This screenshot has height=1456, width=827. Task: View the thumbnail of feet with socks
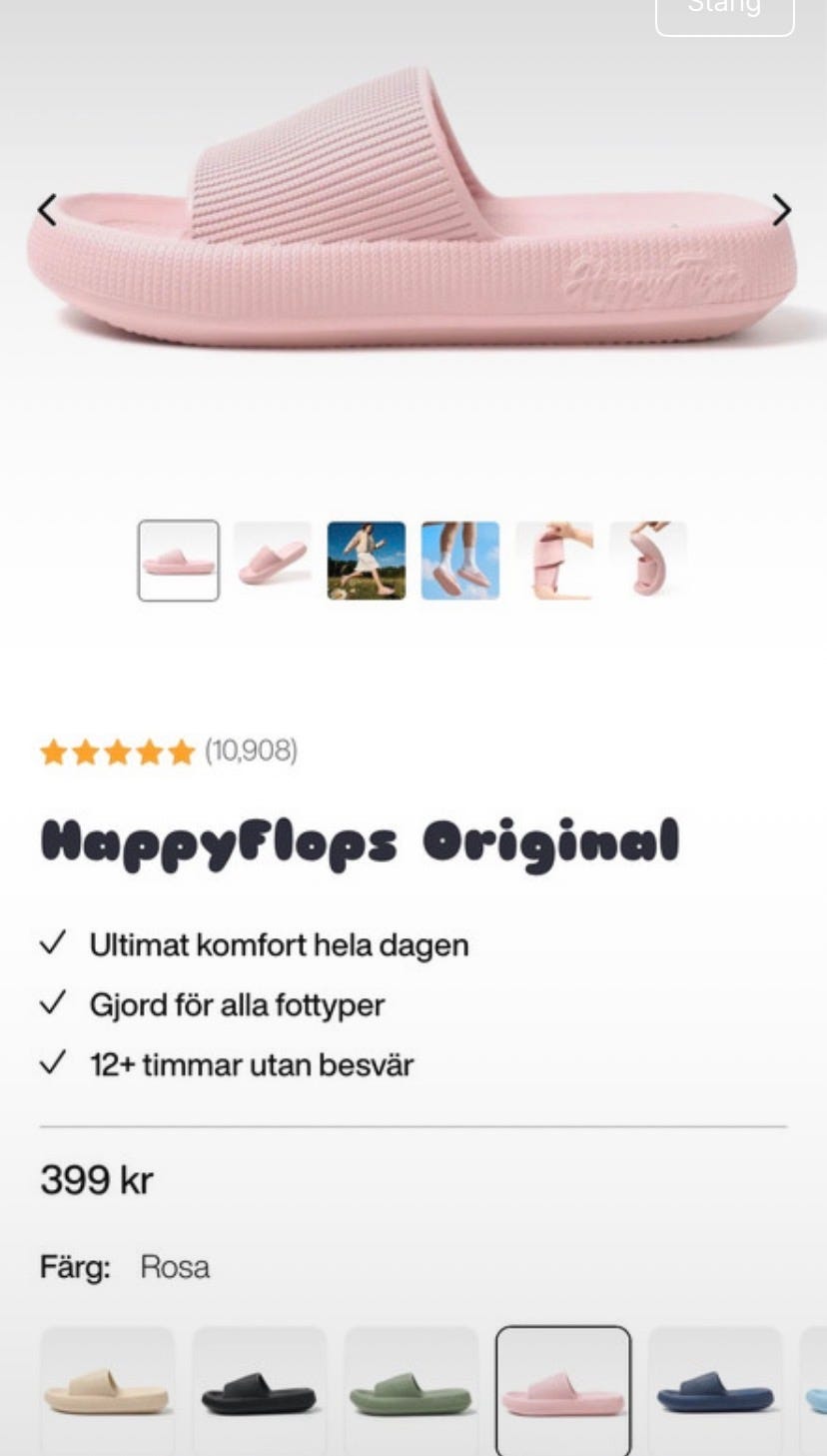pyautogui.click(x=460, y=561)
